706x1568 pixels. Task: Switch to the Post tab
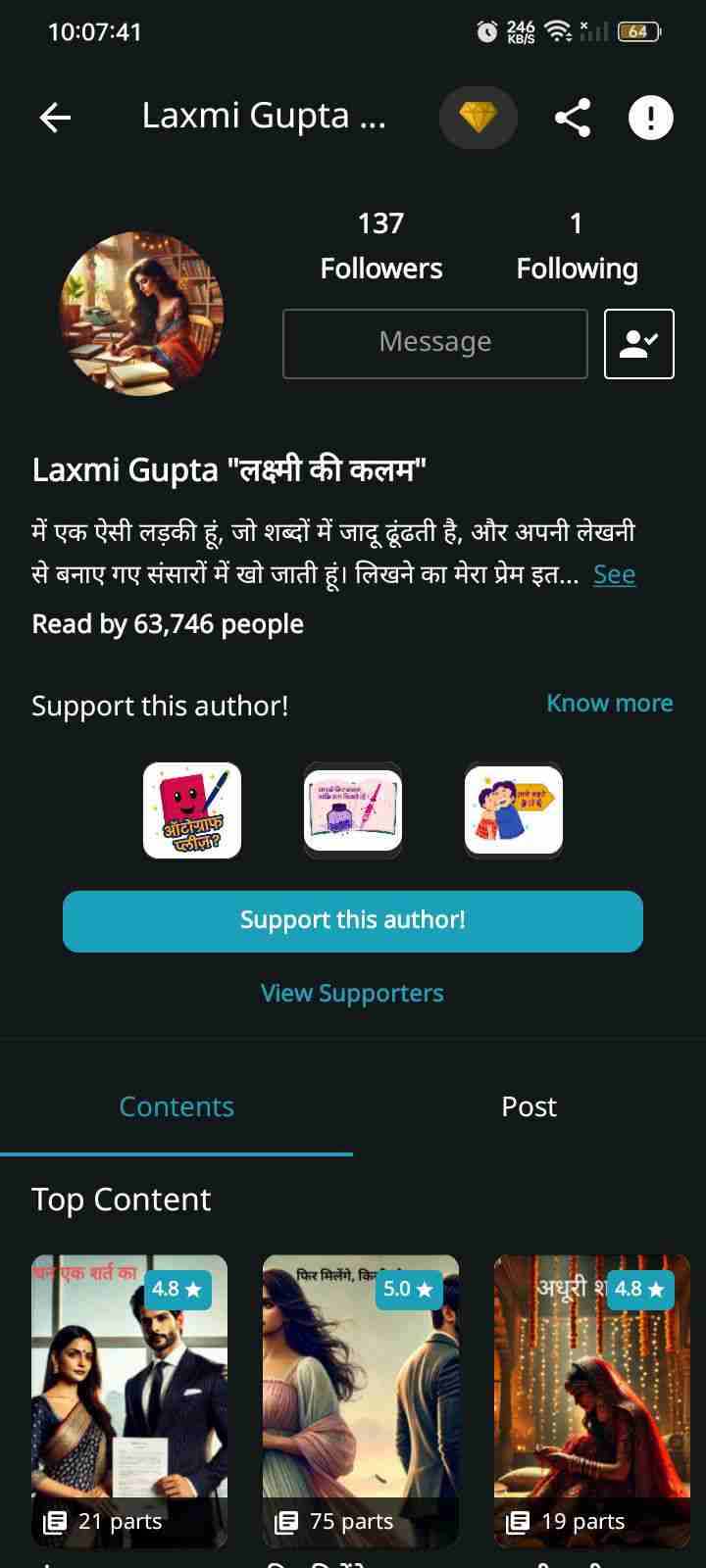pos(529,1107)
